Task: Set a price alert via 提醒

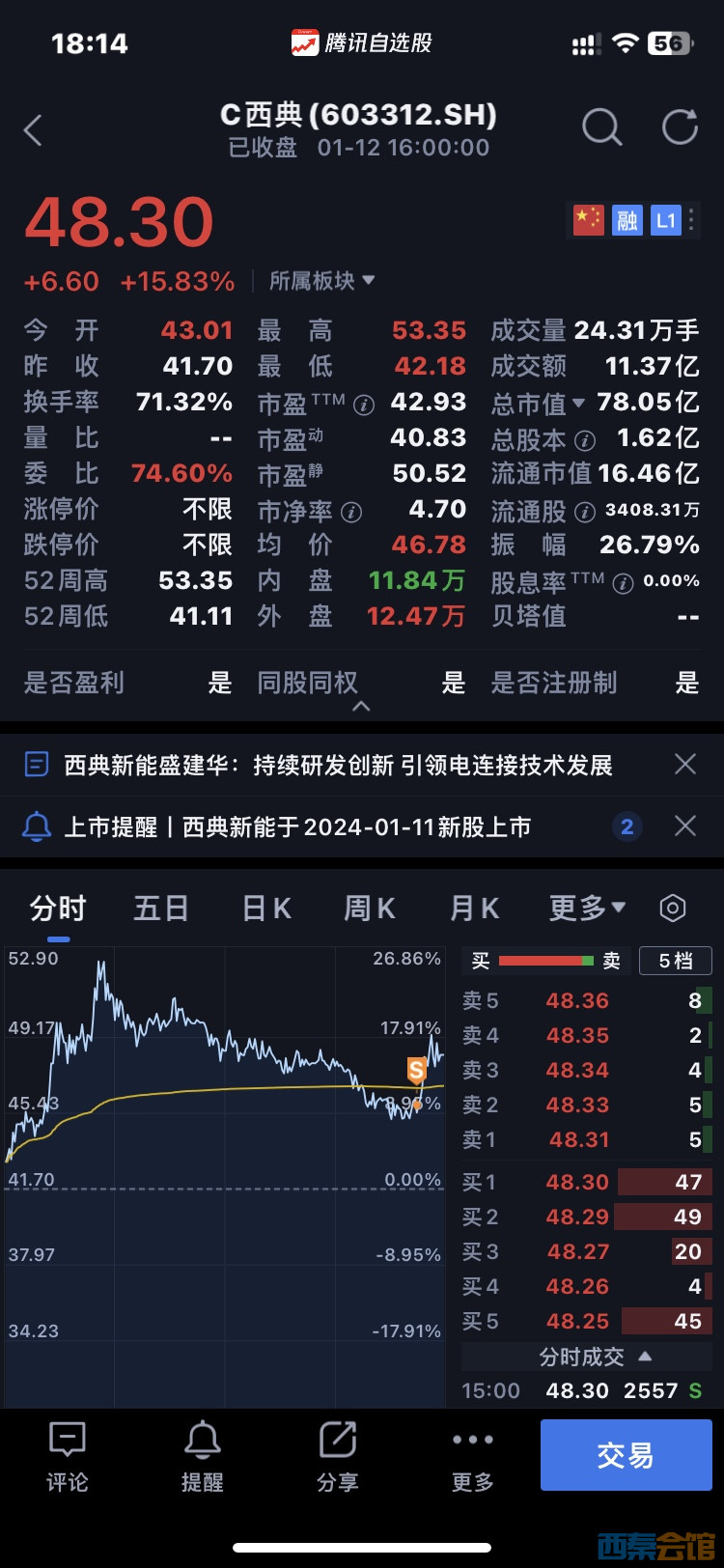Action: [x=202, y=1456]
